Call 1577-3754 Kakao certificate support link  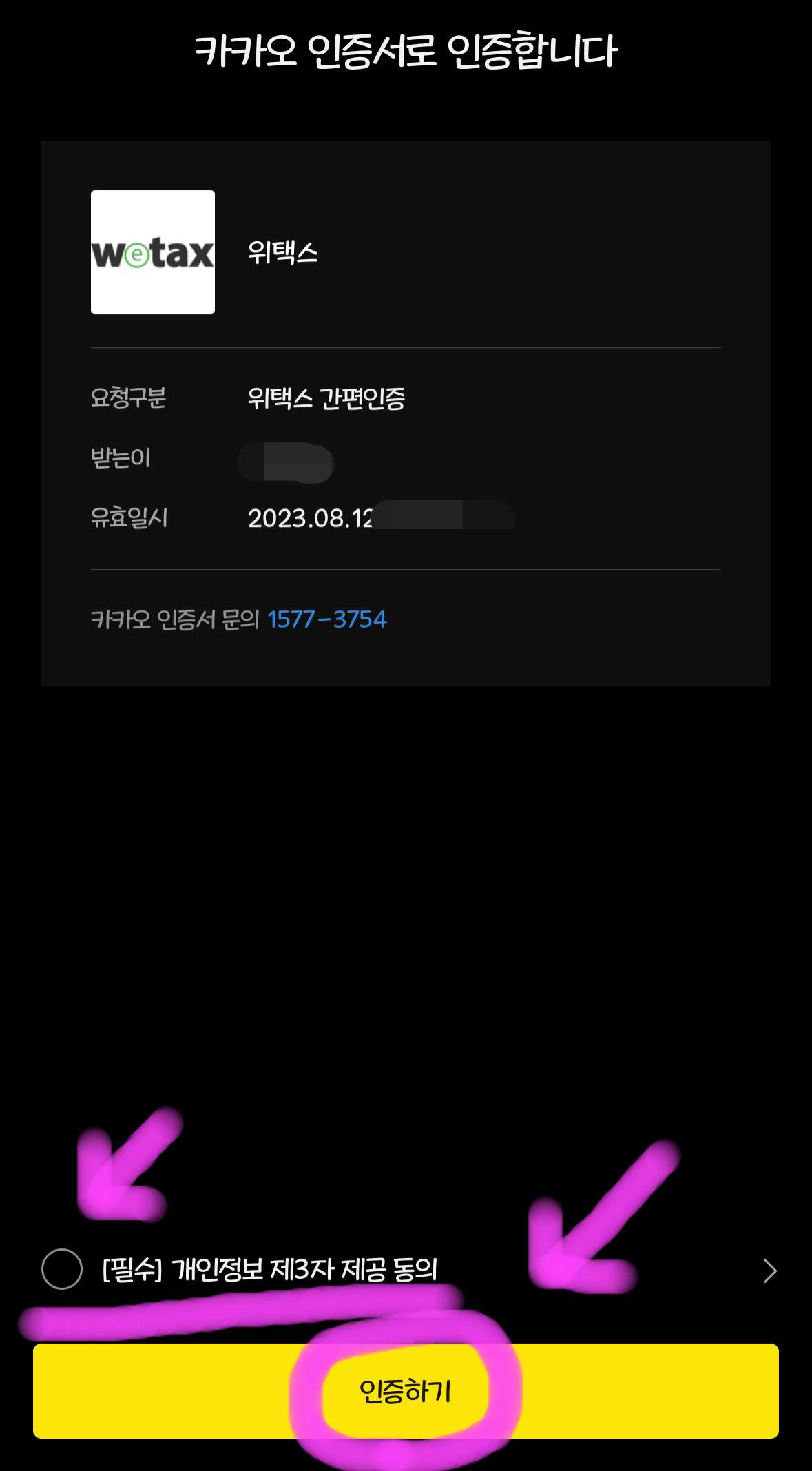click(x=326, y=620)
